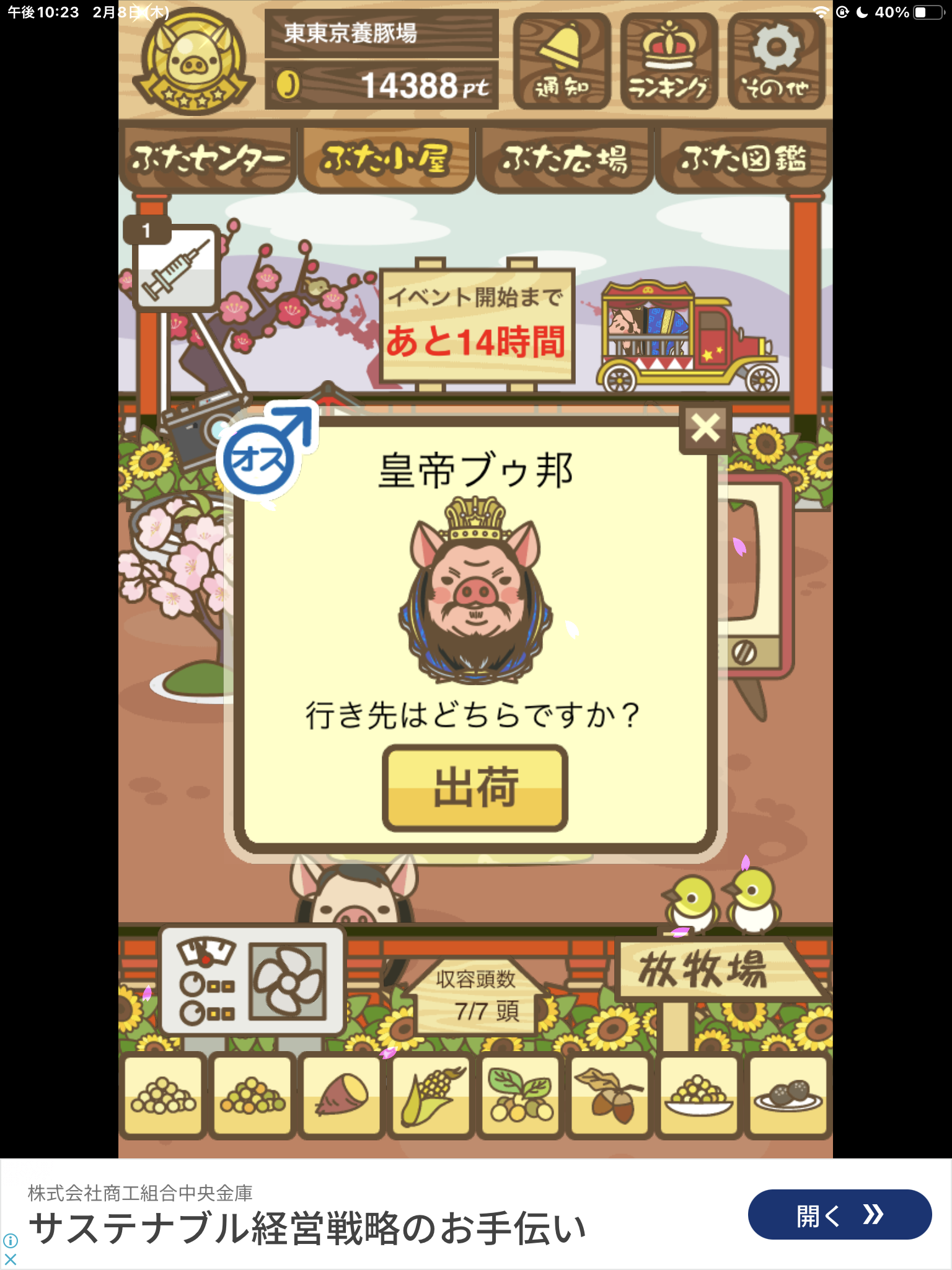952x1270 pixels.
Task: Switch to the ぶた広場 tab
Action: pos(565,160)
